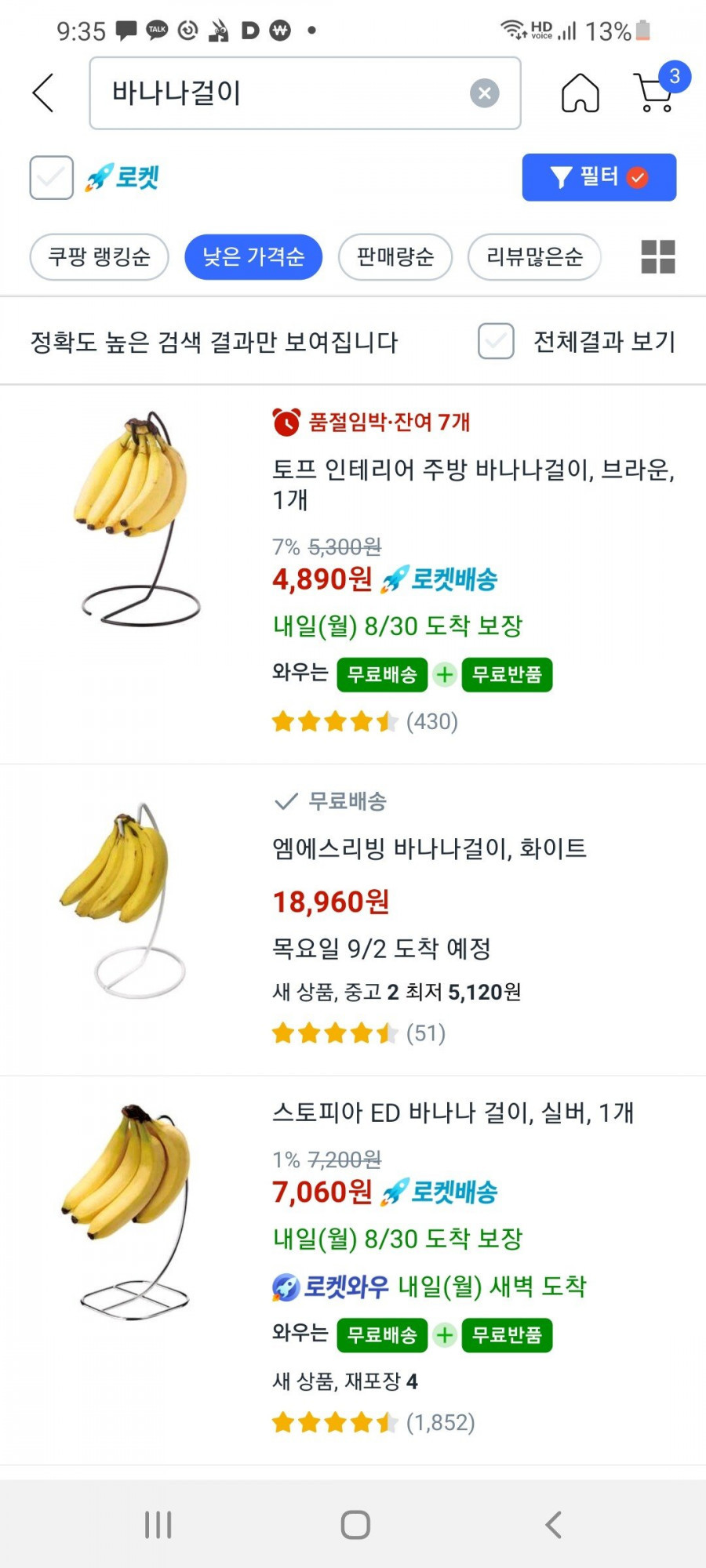Viewport: 706px width, 1568px height.
Task: Select the 낮은 가격순 sort chip
Action: click(x=253, y=256)
